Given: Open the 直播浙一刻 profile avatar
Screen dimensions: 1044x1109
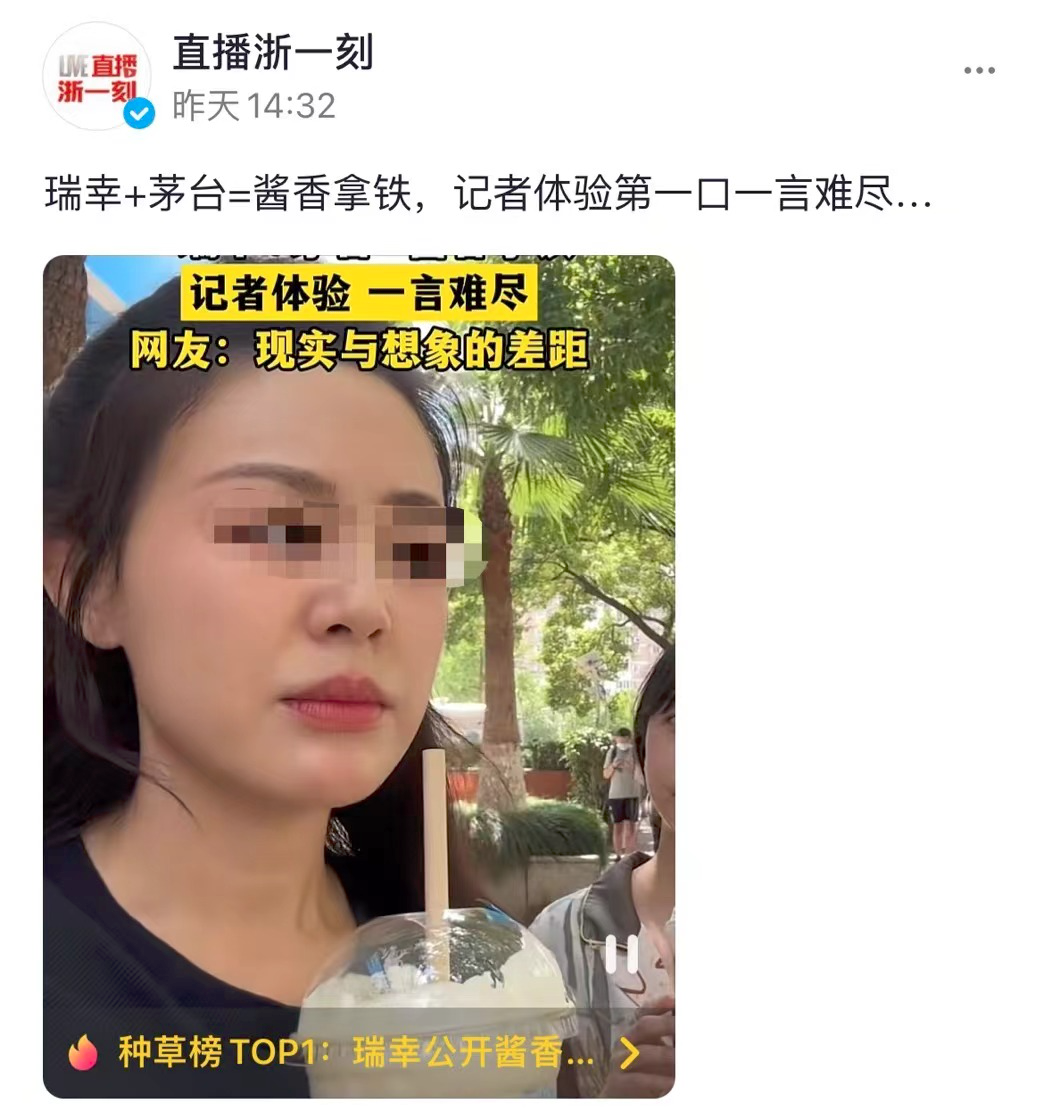Looking at the screenshot, I should click(97, 77).
